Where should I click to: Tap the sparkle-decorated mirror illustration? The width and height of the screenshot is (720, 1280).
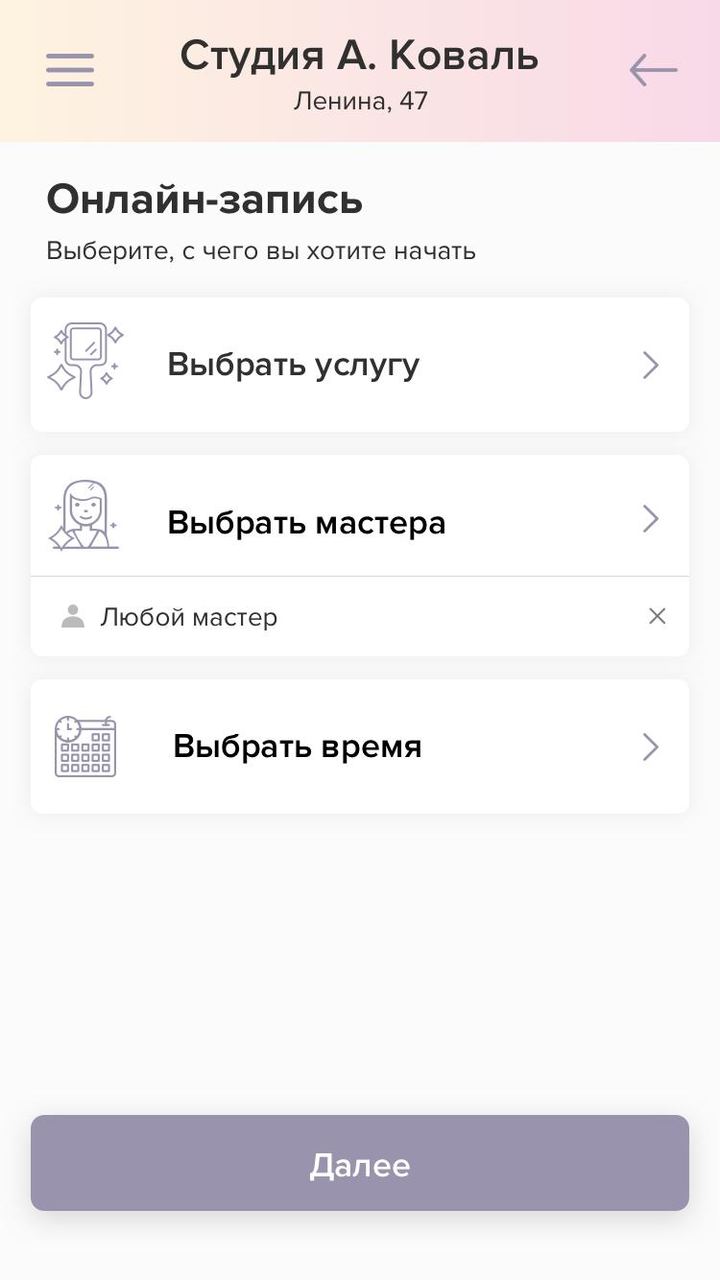point(85,360)
